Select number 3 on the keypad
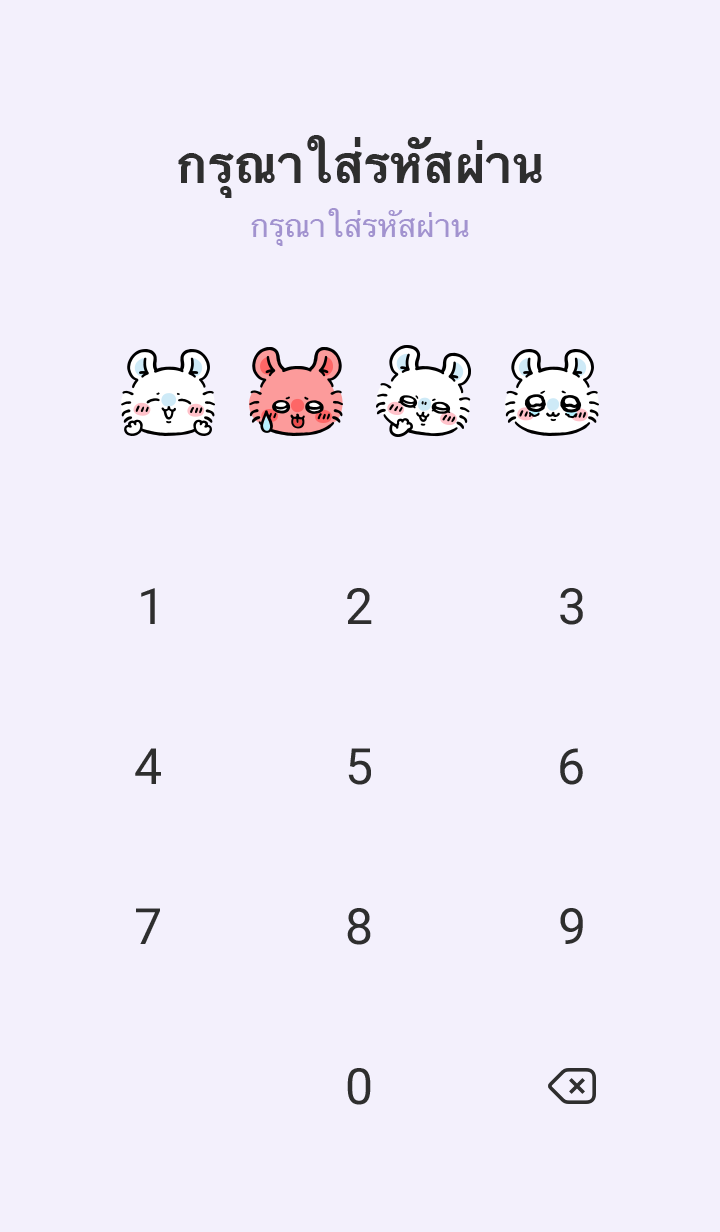This screenshot has height=1232, width=720. pos(571,607)
